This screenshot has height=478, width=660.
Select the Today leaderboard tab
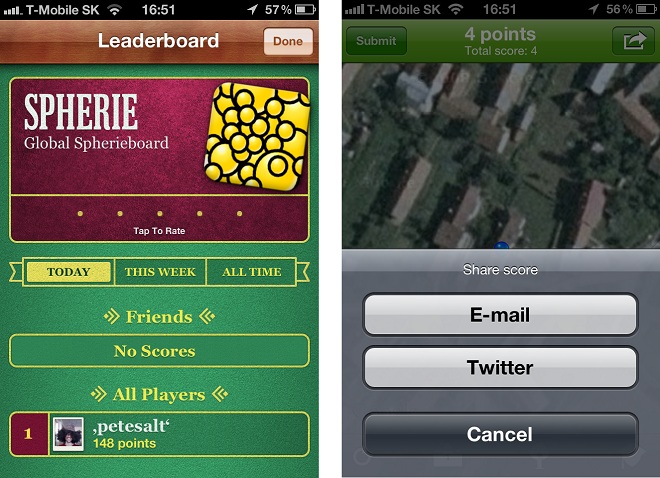tap(68, 272)
